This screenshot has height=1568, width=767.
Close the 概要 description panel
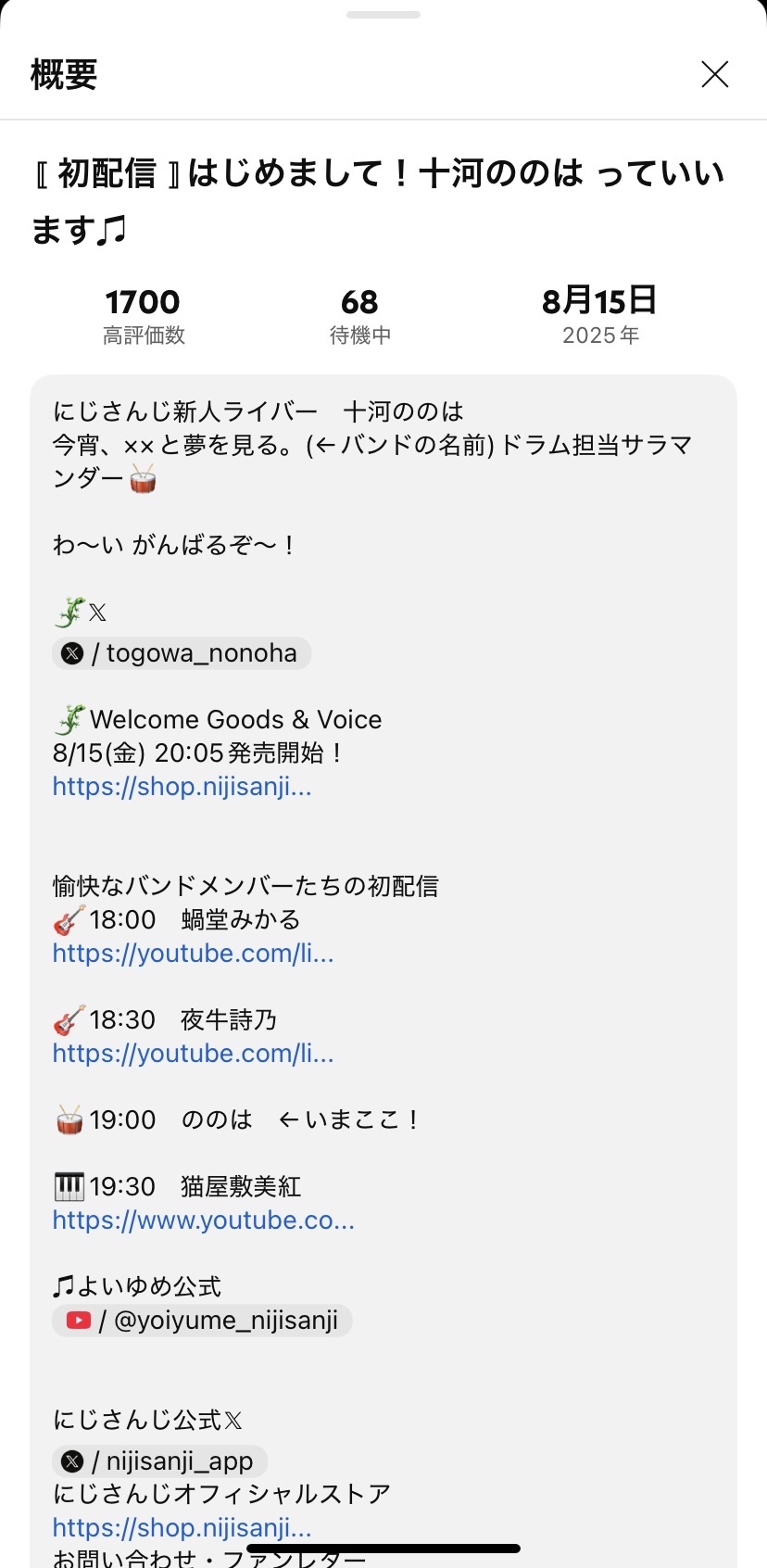click(x=714, y=74)
